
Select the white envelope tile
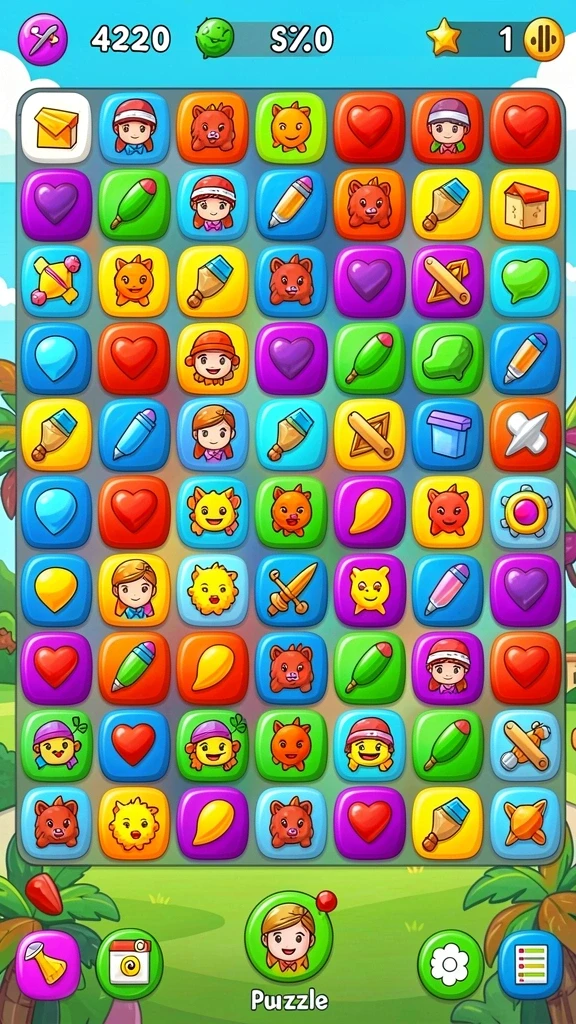point(56,127)
